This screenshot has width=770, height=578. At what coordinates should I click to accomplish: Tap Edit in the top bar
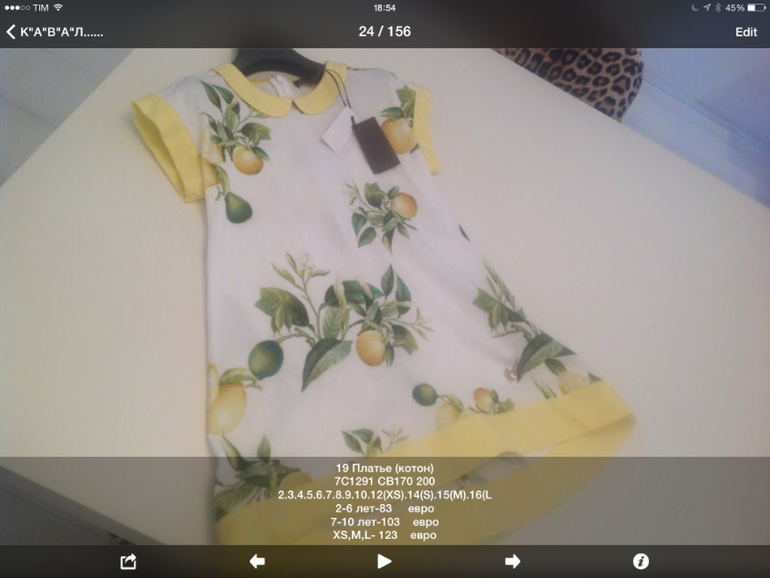(746, 32)
